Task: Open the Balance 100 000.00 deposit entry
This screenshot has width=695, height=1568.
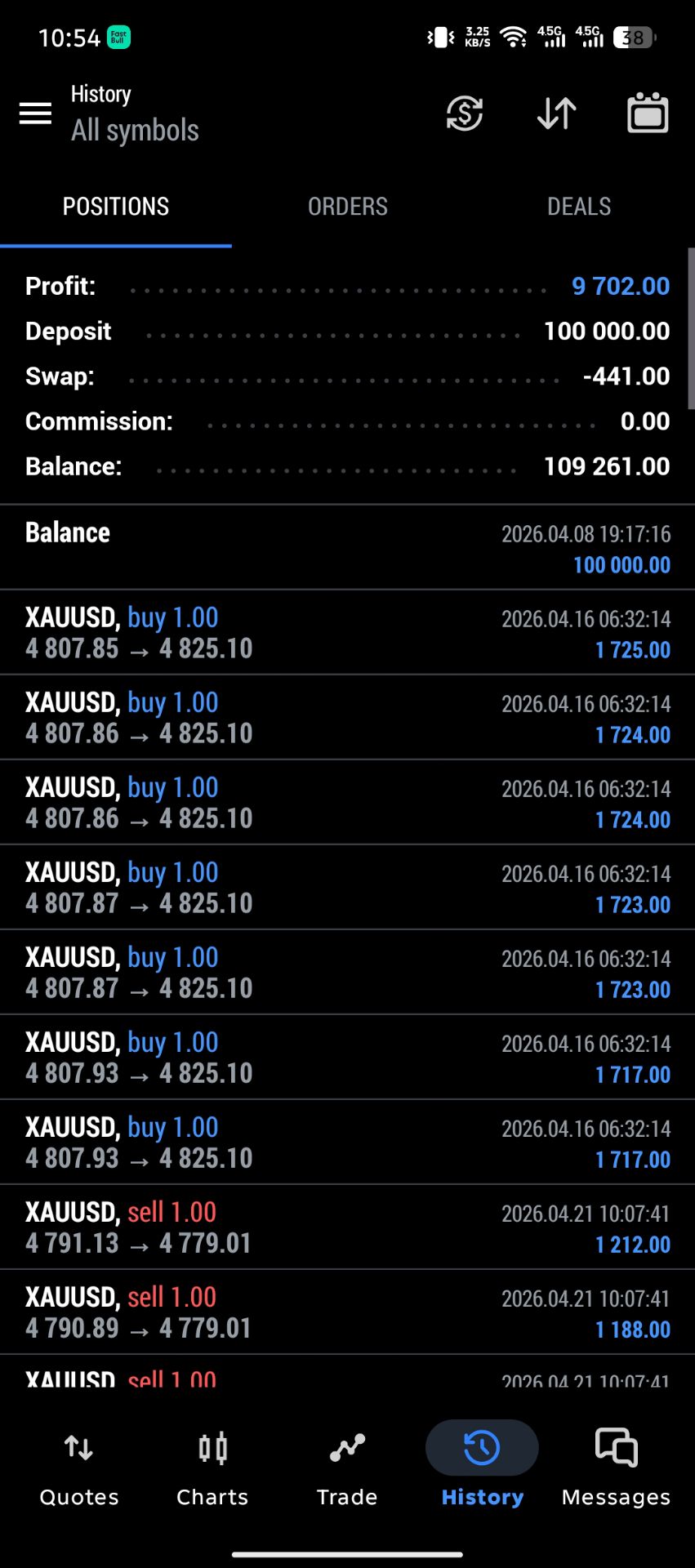Action: click(x=347, y=548)
